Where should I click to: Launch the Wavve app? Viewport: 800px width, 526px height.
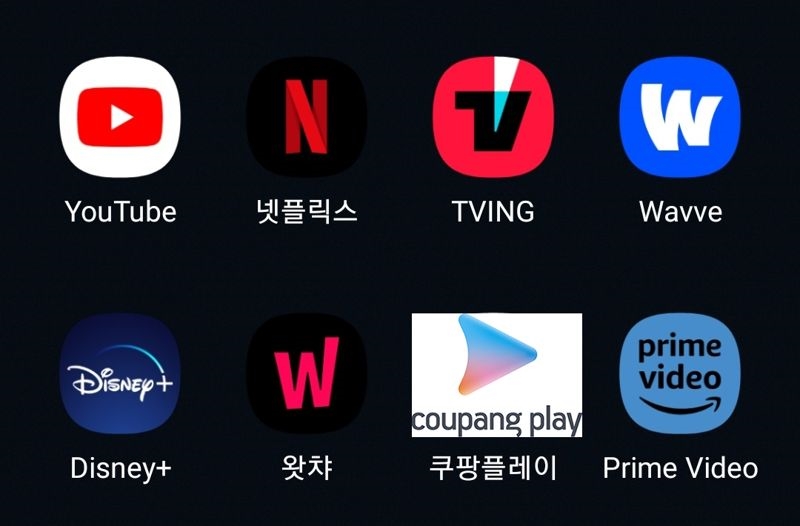680,118
